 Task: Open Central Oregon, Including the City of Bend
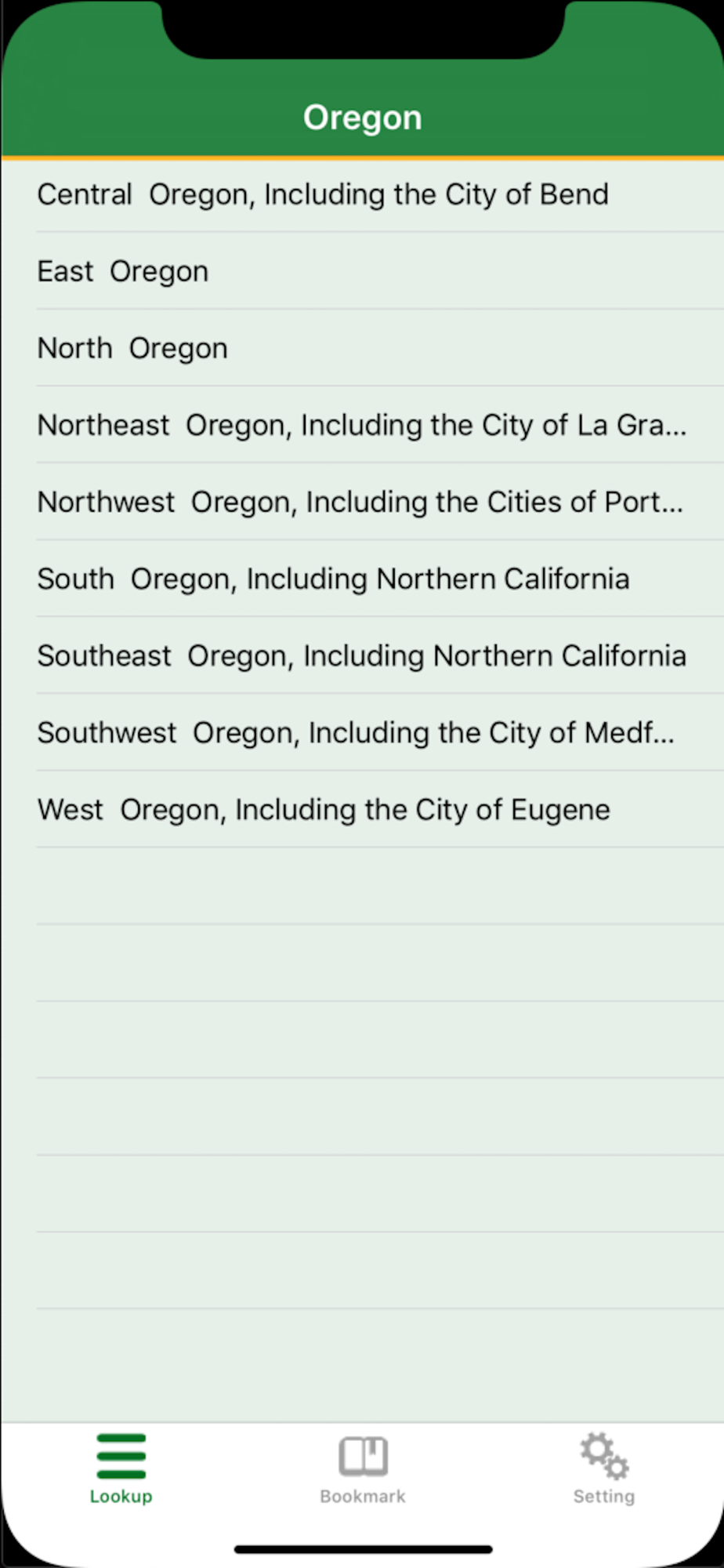click(362, 194)
